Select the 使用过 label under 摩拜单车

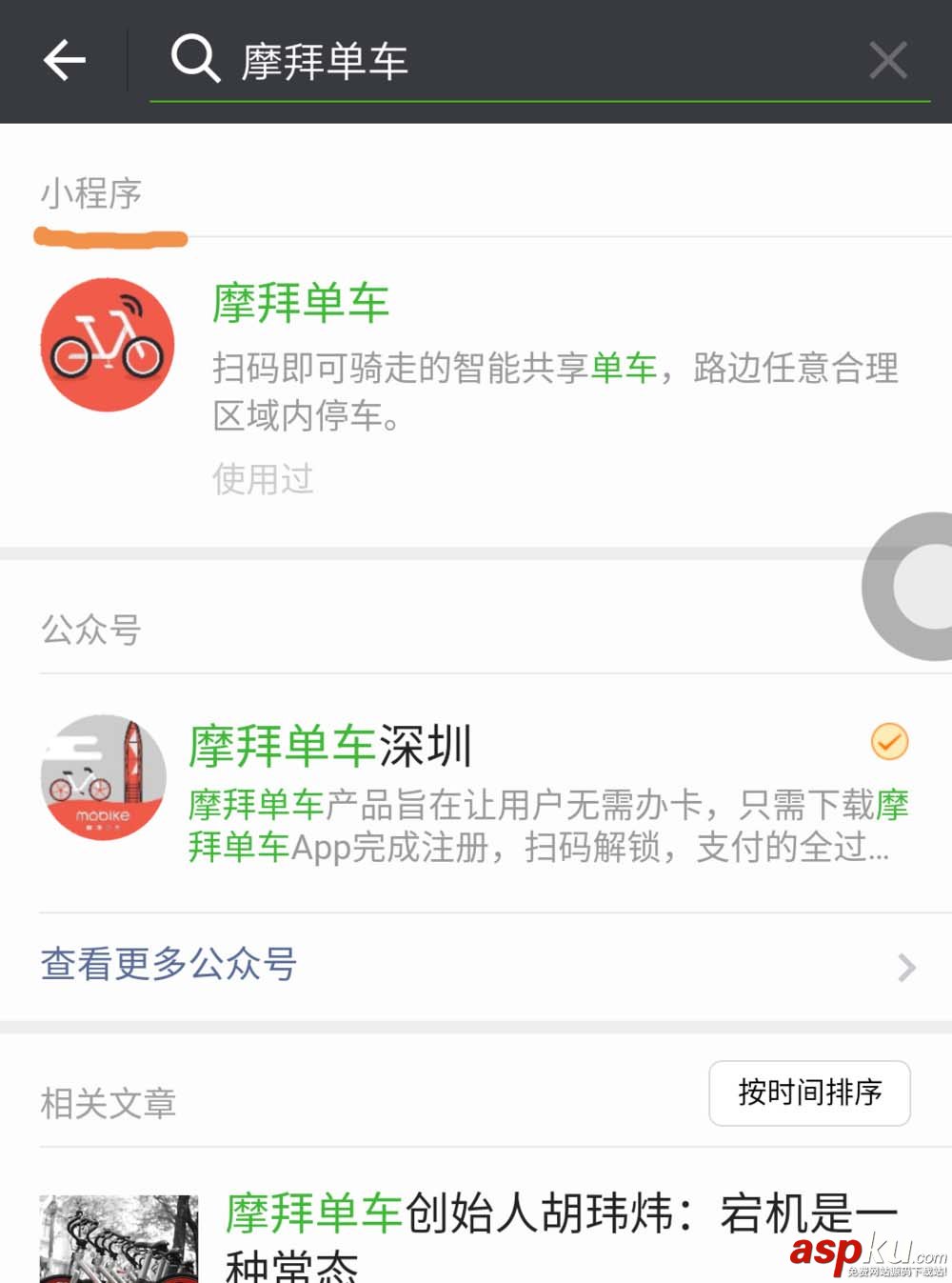tap(263, 479)
